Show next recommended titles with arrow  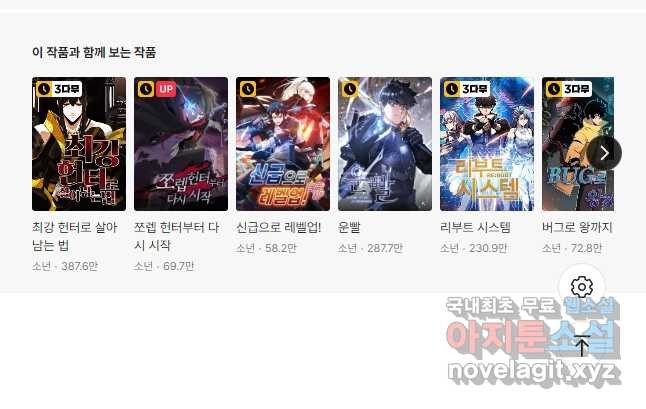point(604,153)
